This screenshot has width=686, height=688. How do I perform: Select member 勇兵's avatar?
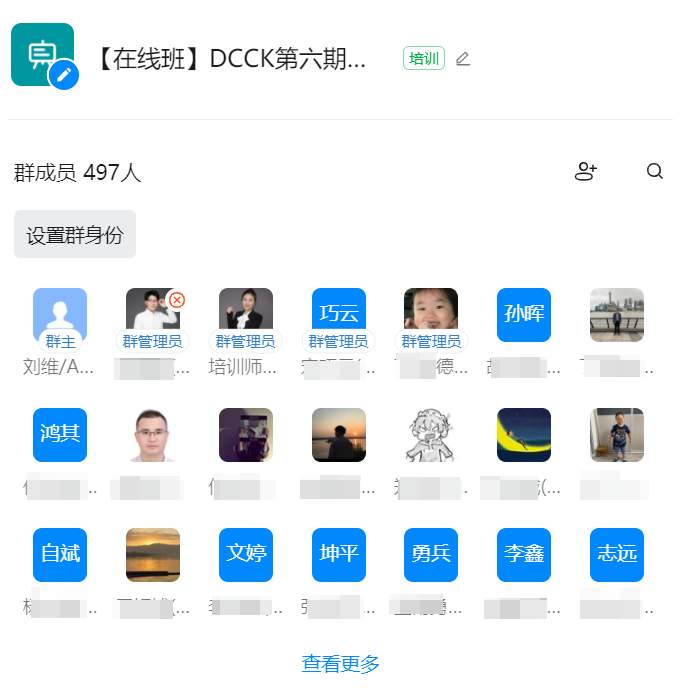pyautogui.click(x=431, y=554)
